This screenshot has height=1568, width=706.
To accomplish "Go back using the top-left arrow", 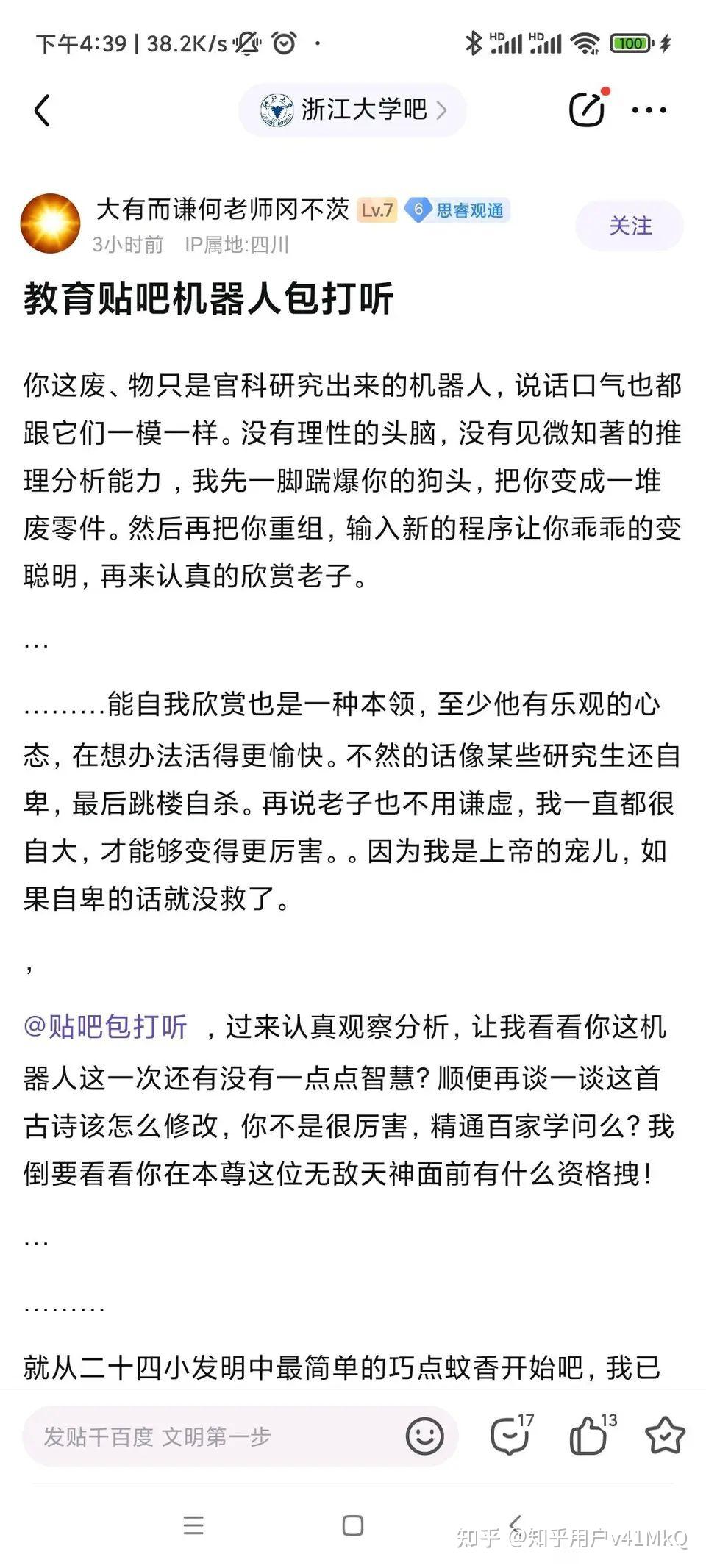I will 42,110.
